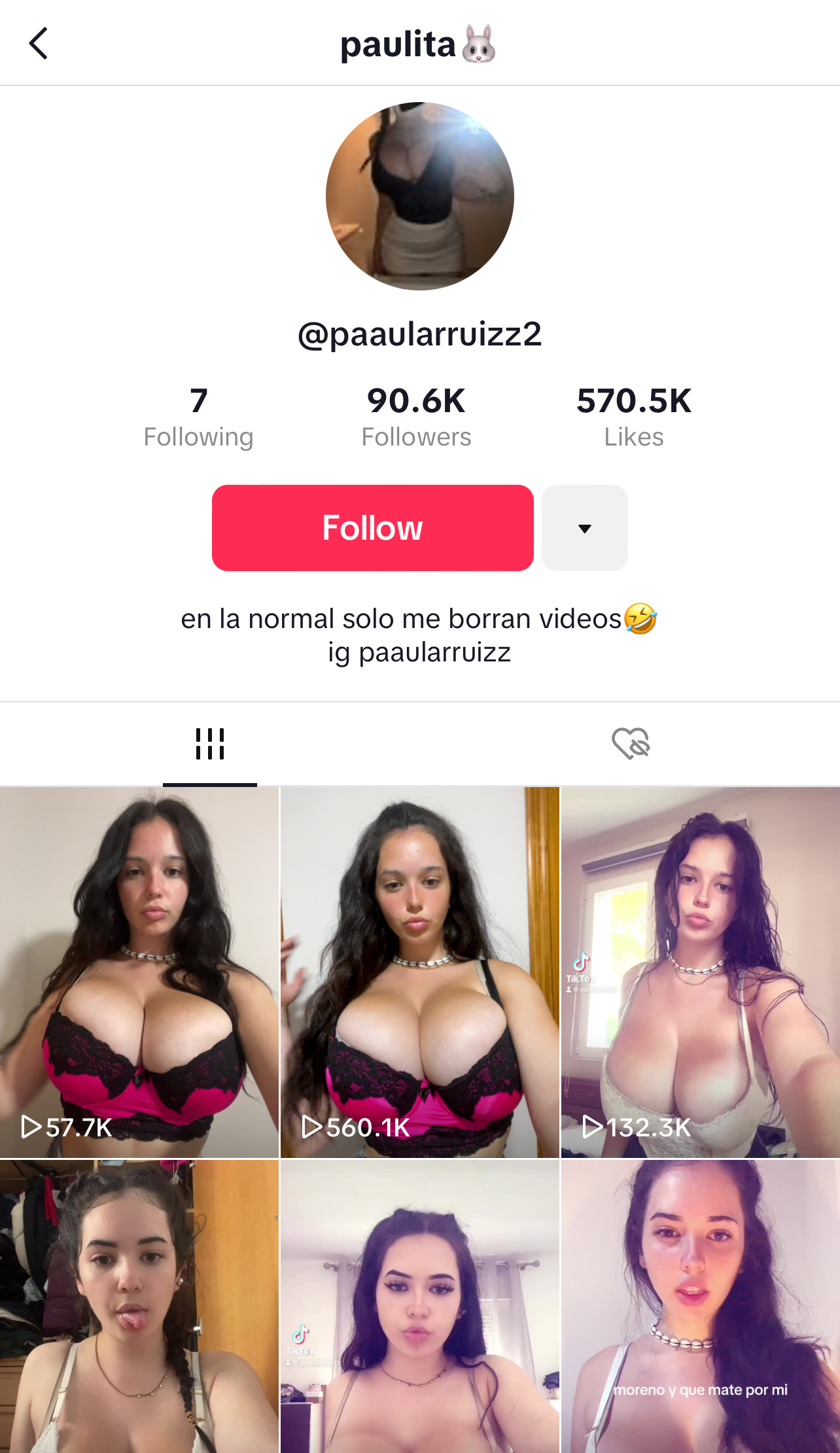
Task: Open the circular profile picture
Action: click(419, 196)
